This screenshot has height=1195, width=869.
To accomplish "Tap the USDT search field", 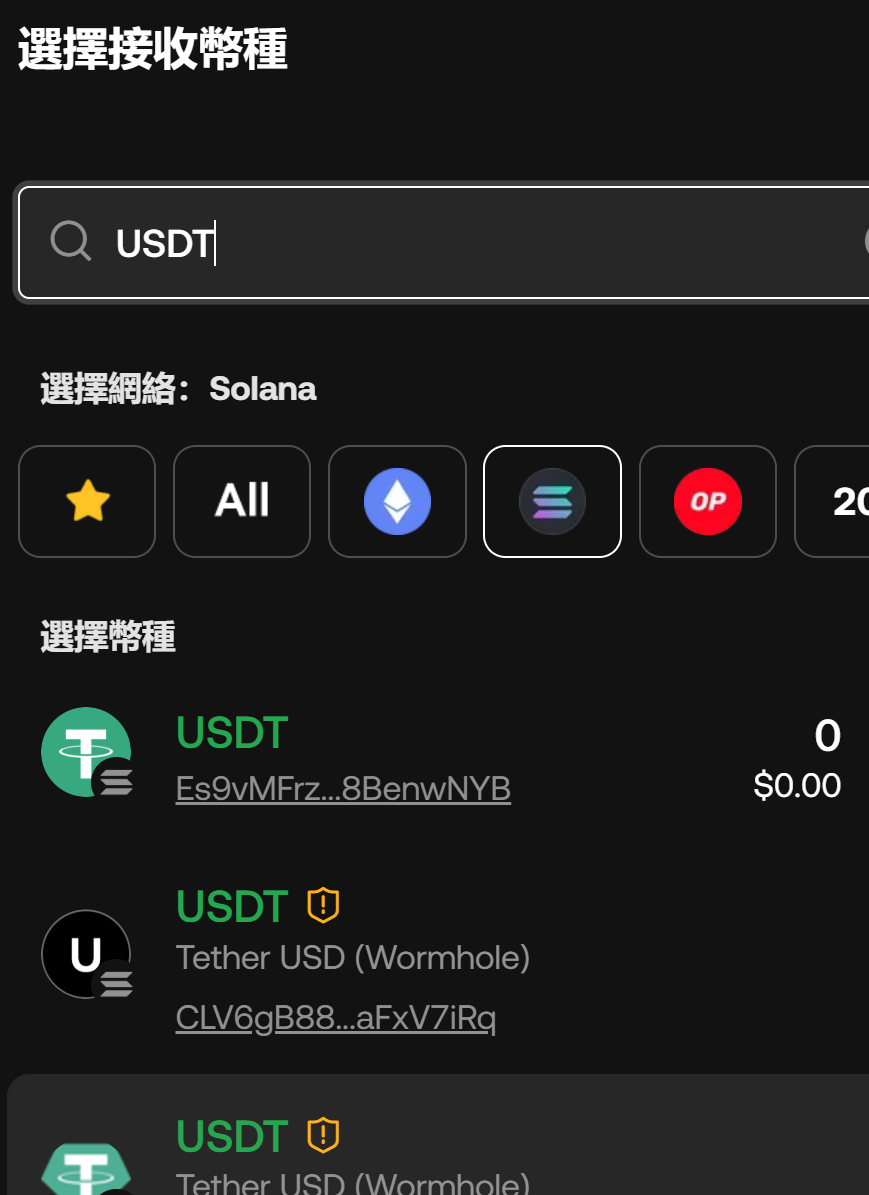I will tap(450, 242).
